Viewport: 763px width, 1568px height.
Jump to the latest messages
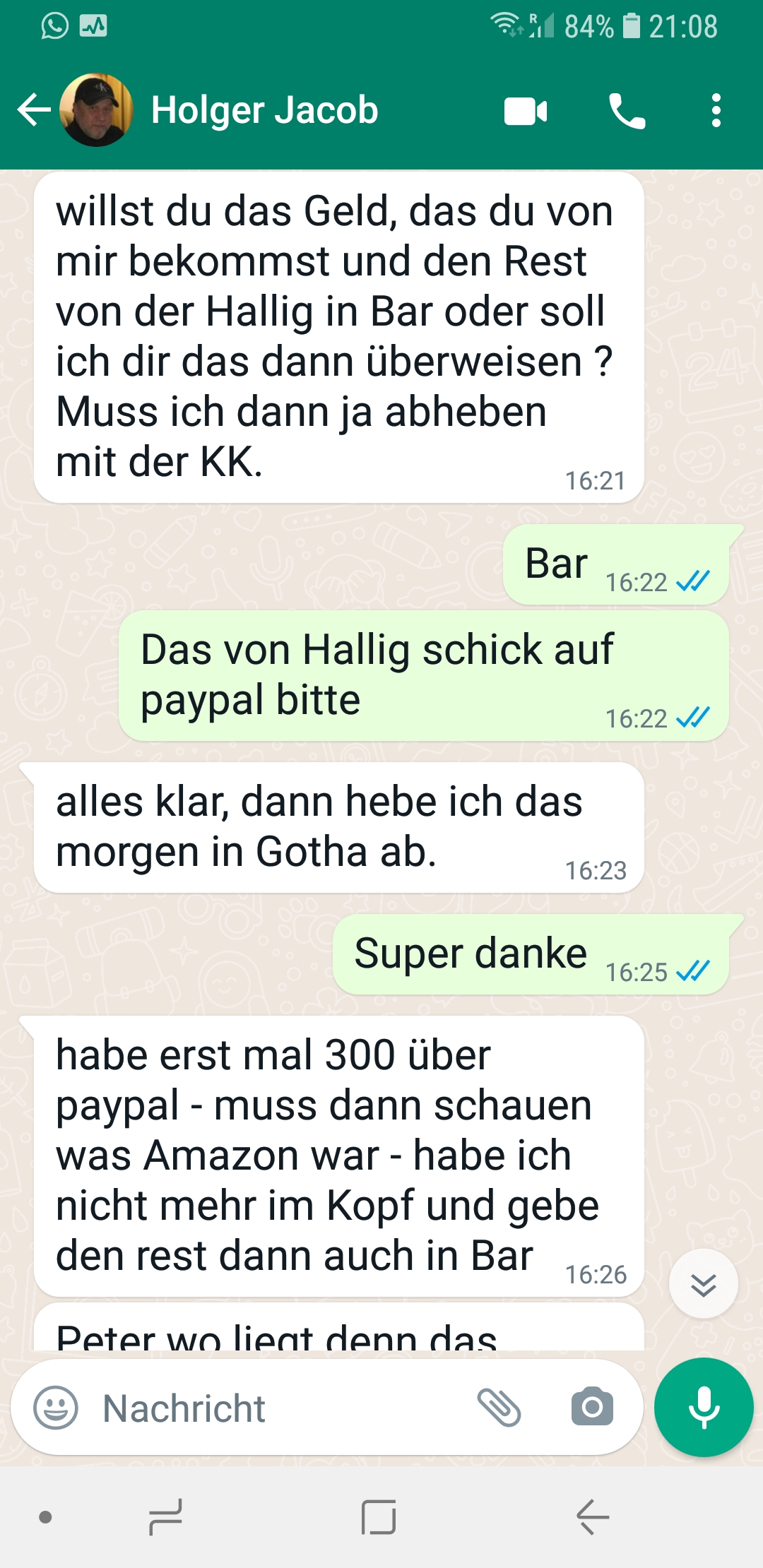click(704, 1284)
